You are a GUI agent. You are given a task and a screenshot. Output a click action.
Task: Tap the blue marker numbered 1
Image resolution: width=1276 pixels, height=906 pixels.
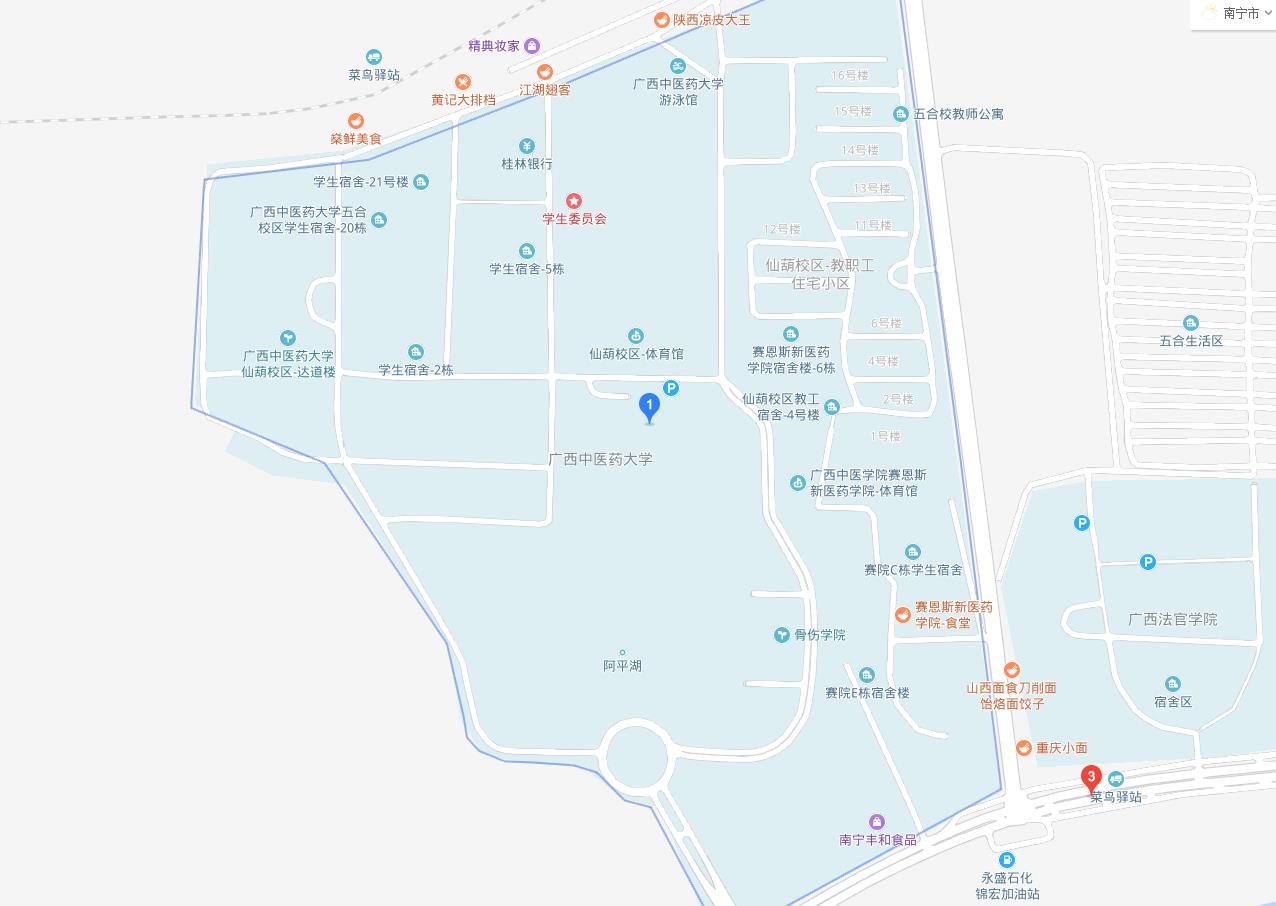tap(650, 407)
